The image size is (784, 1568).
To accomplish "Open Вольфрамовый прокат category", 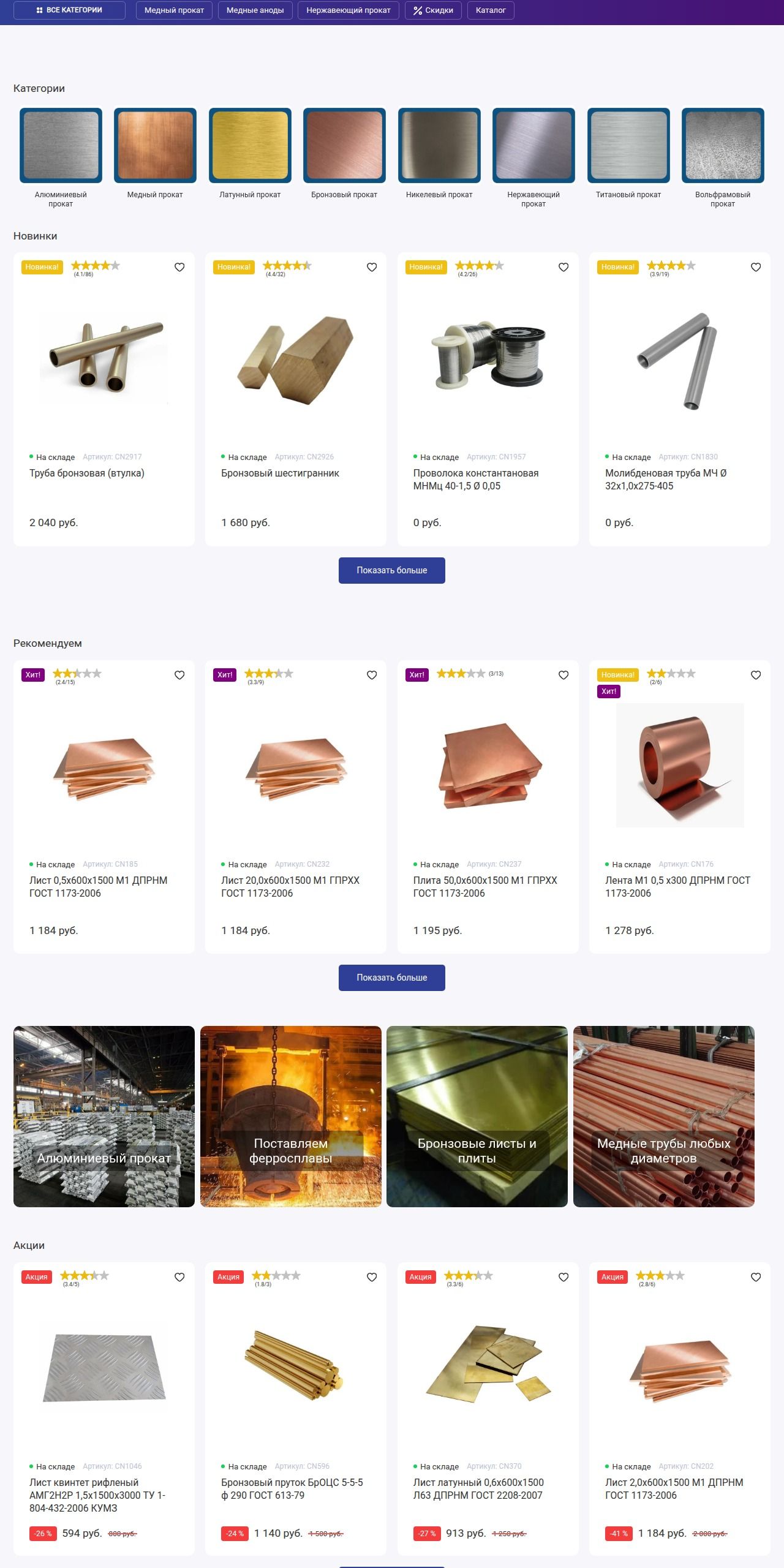I will (723, 146).
